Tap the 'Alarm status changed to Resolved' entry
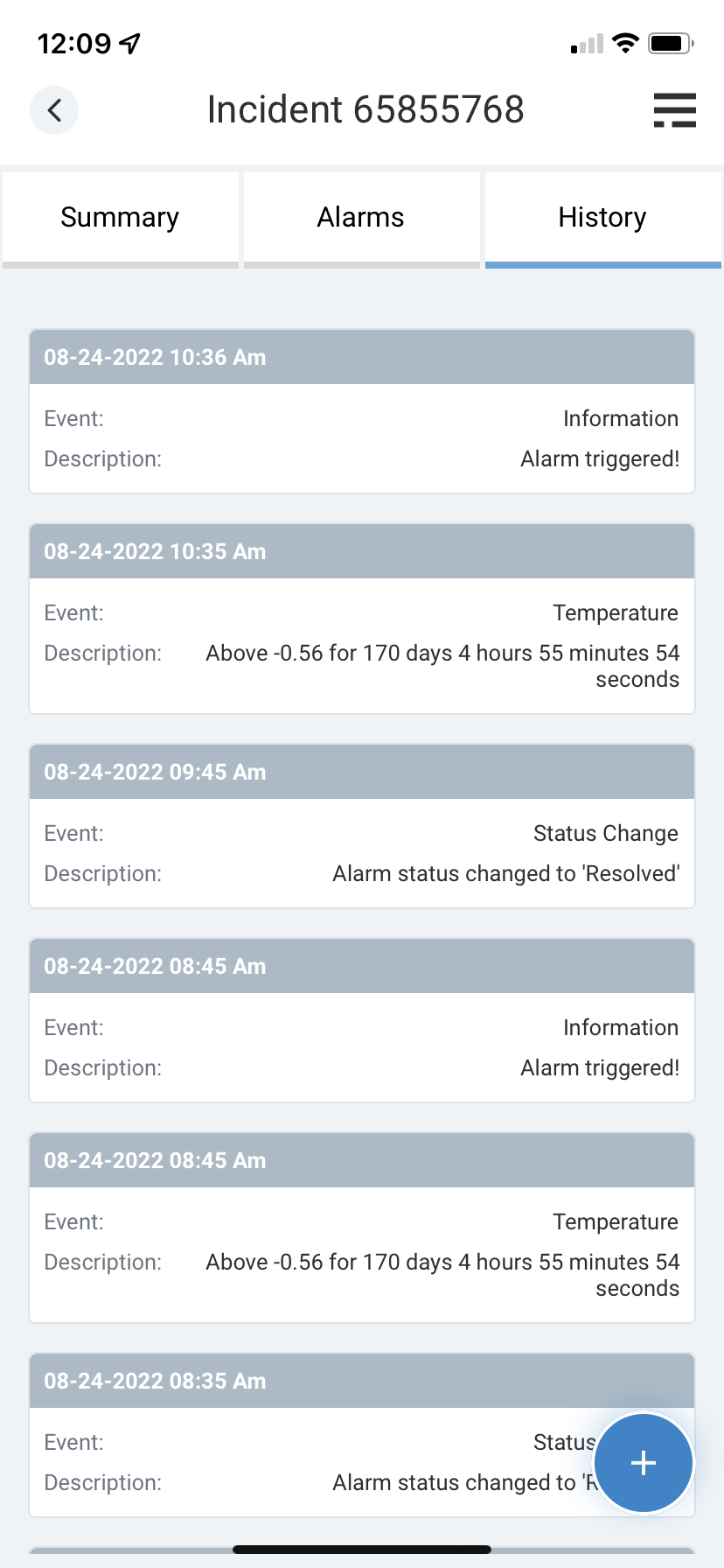This screenshot has width=724, height=1568. coord(505,872)
